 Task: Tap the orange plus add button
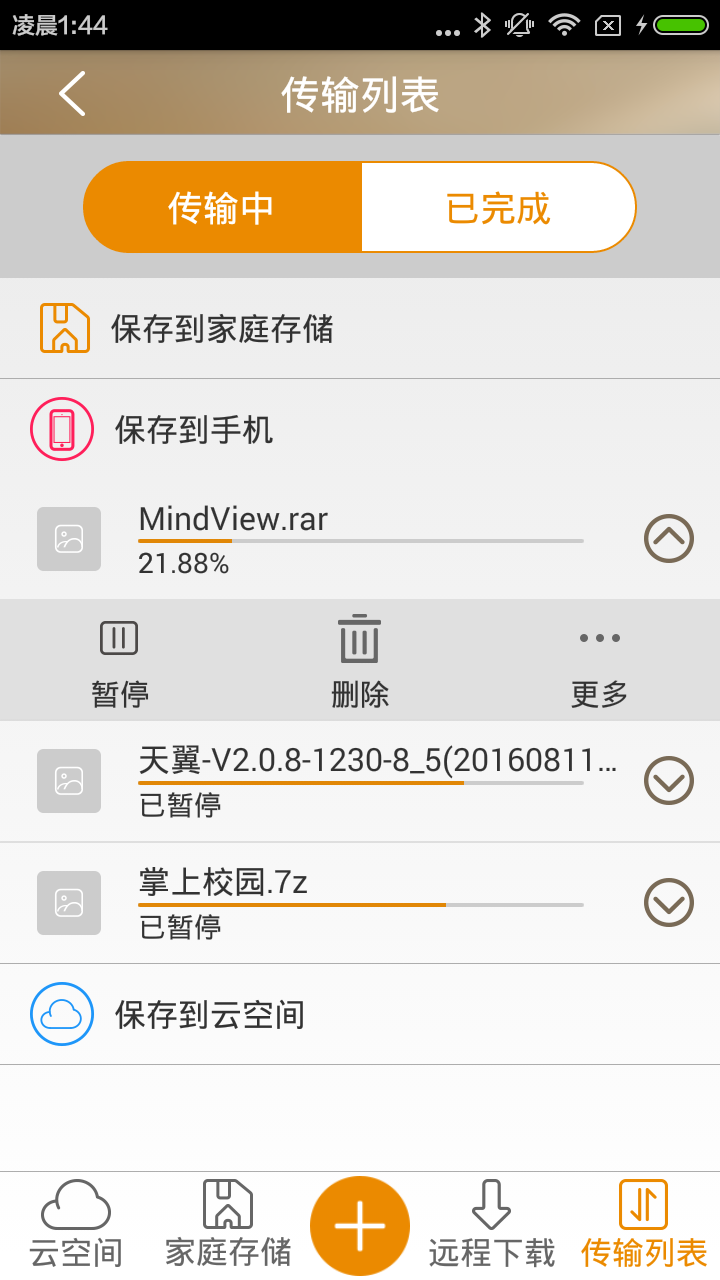pyautogui.click(x=360, y=1226)
